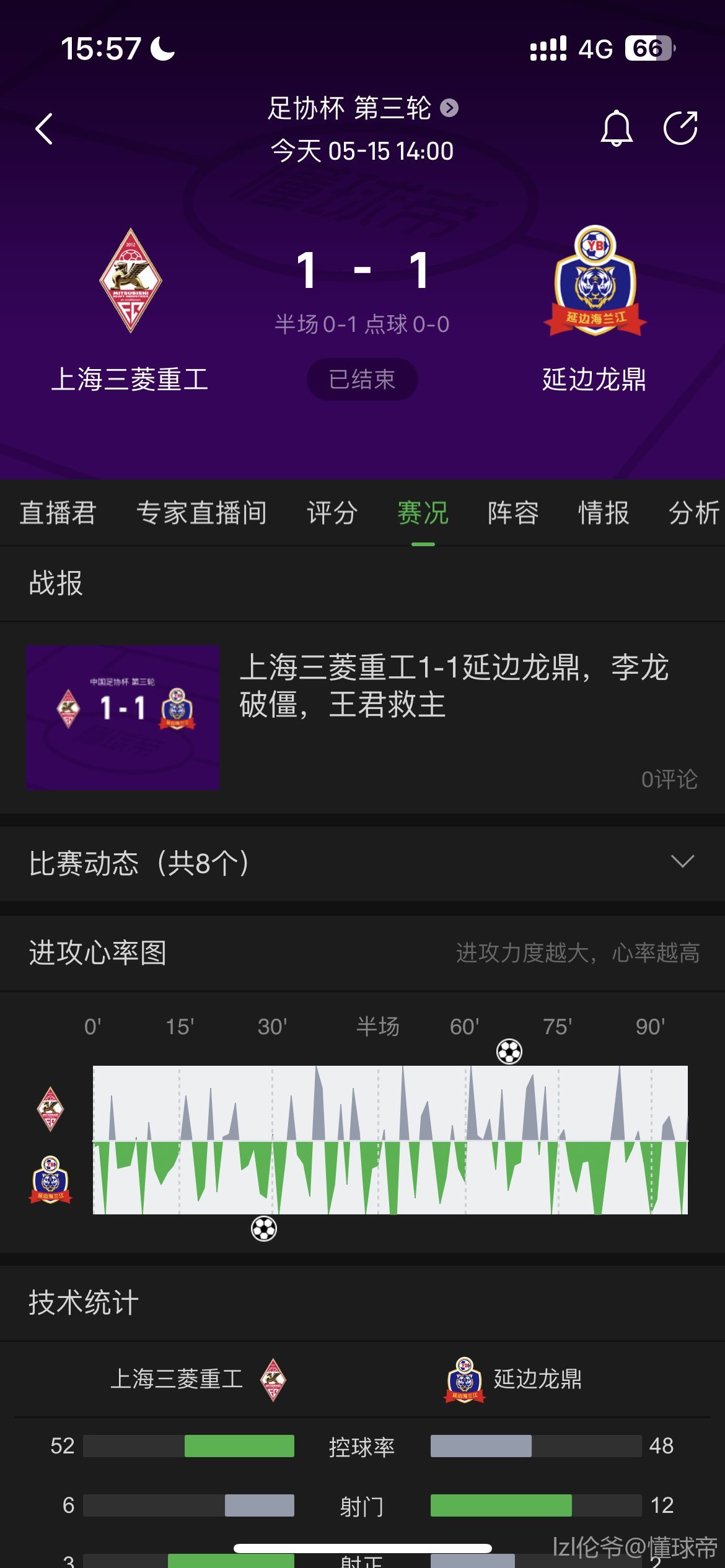The image size is (725, 1568).
Task: Open 延边龙鼎 team page
Action: click(x=594, y=310)
